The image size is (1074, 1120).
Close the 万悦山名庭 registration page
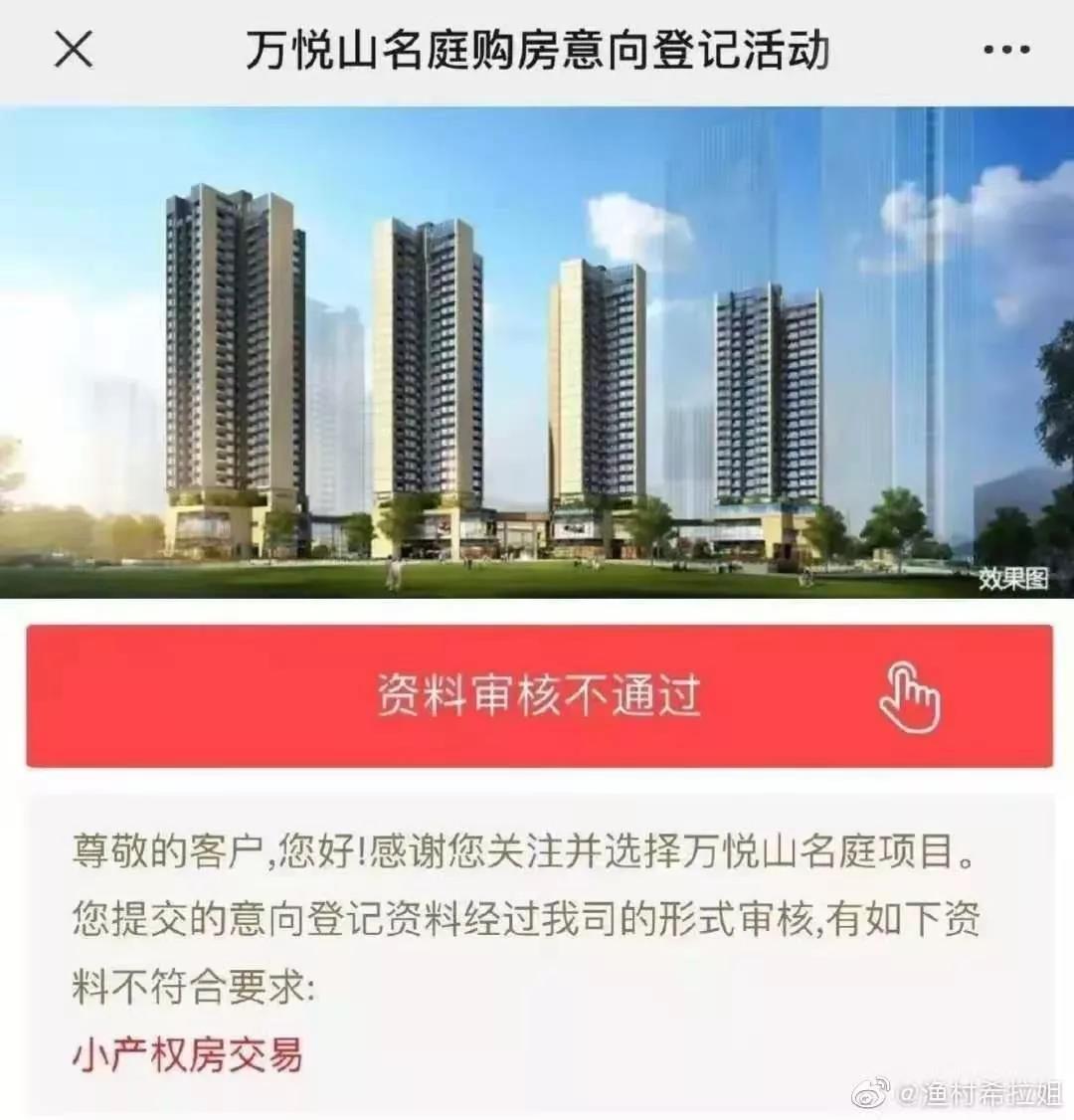pyautogui.click(x=73, y=49)
